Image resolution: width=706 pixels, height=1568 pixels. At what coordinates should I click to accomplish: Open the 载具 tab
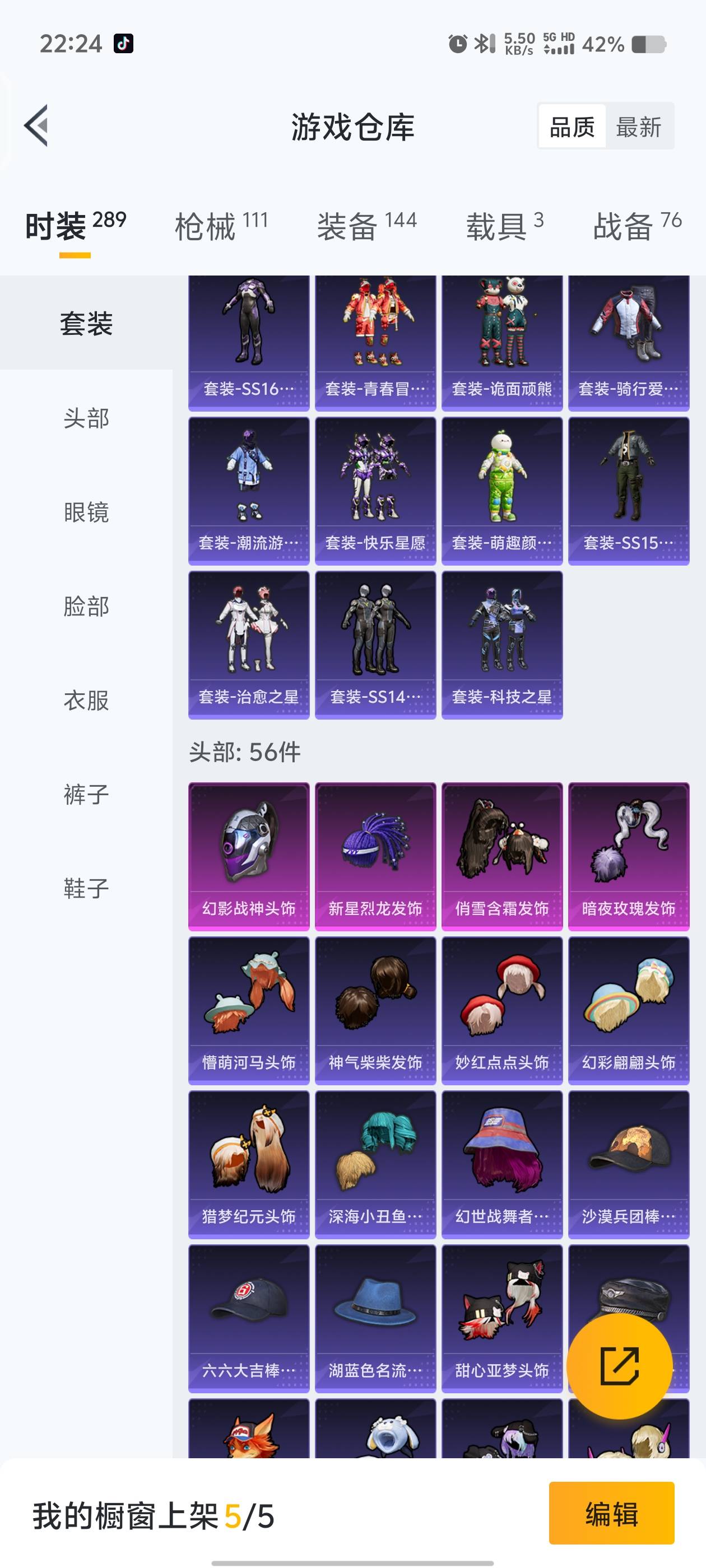(504, 226)
